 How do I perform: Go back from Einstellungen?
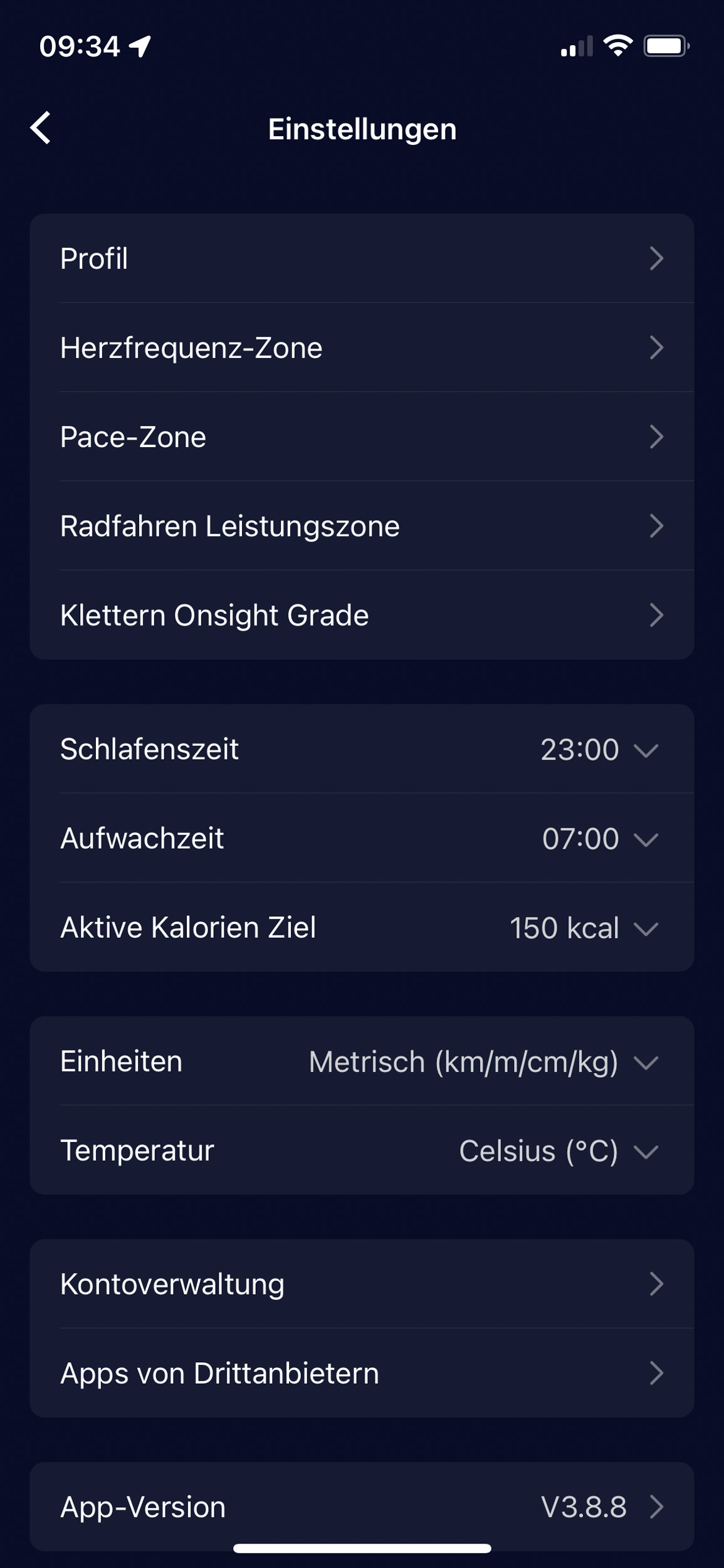[41, 129]
